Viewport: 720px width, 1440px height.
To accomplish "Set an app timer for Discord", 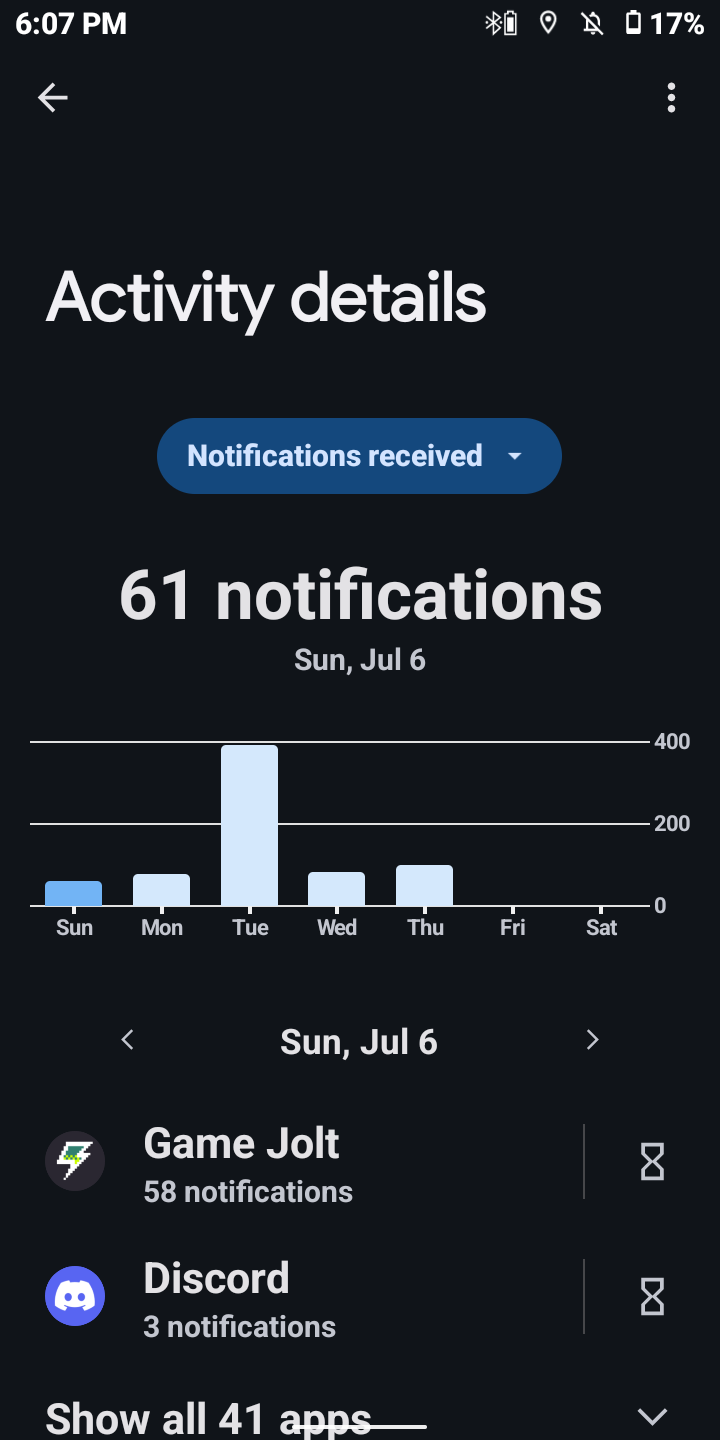I will click(652, 1297).
